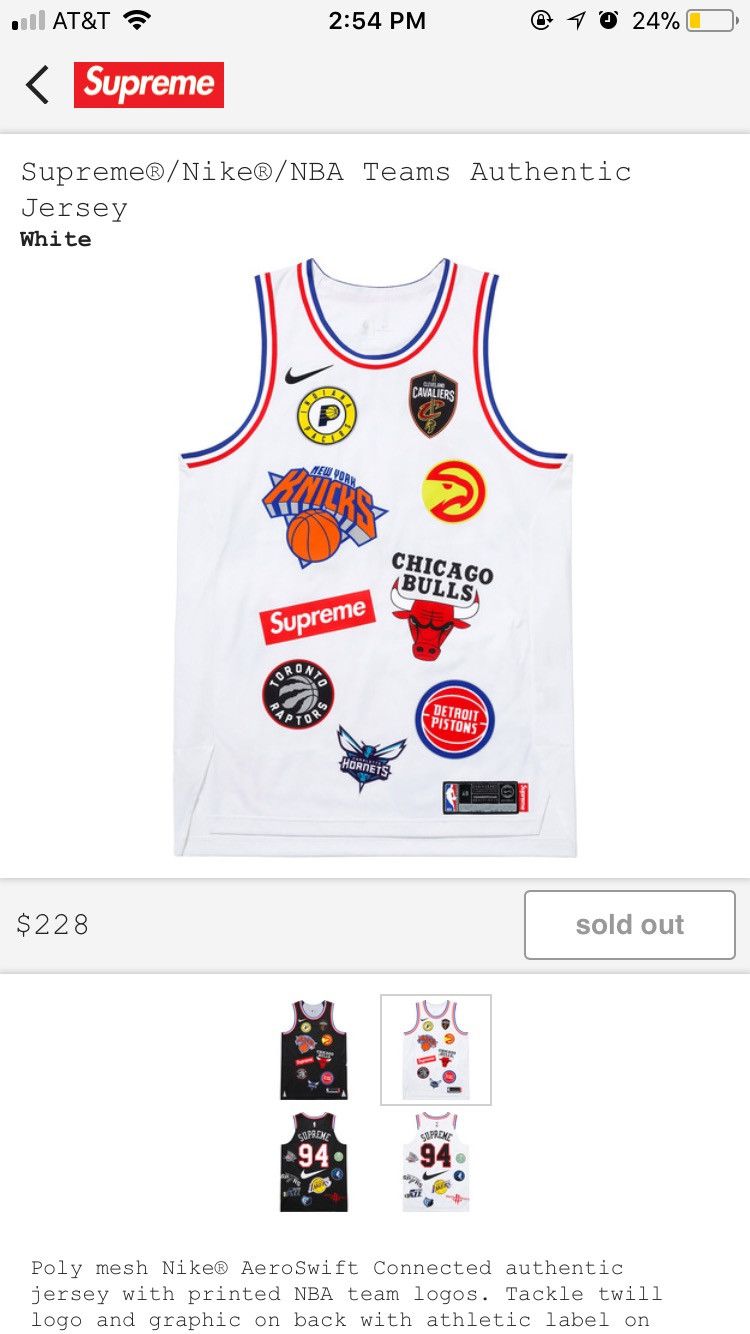Open the Supreme home logo

pyautogui.click(x=149, y=85)
